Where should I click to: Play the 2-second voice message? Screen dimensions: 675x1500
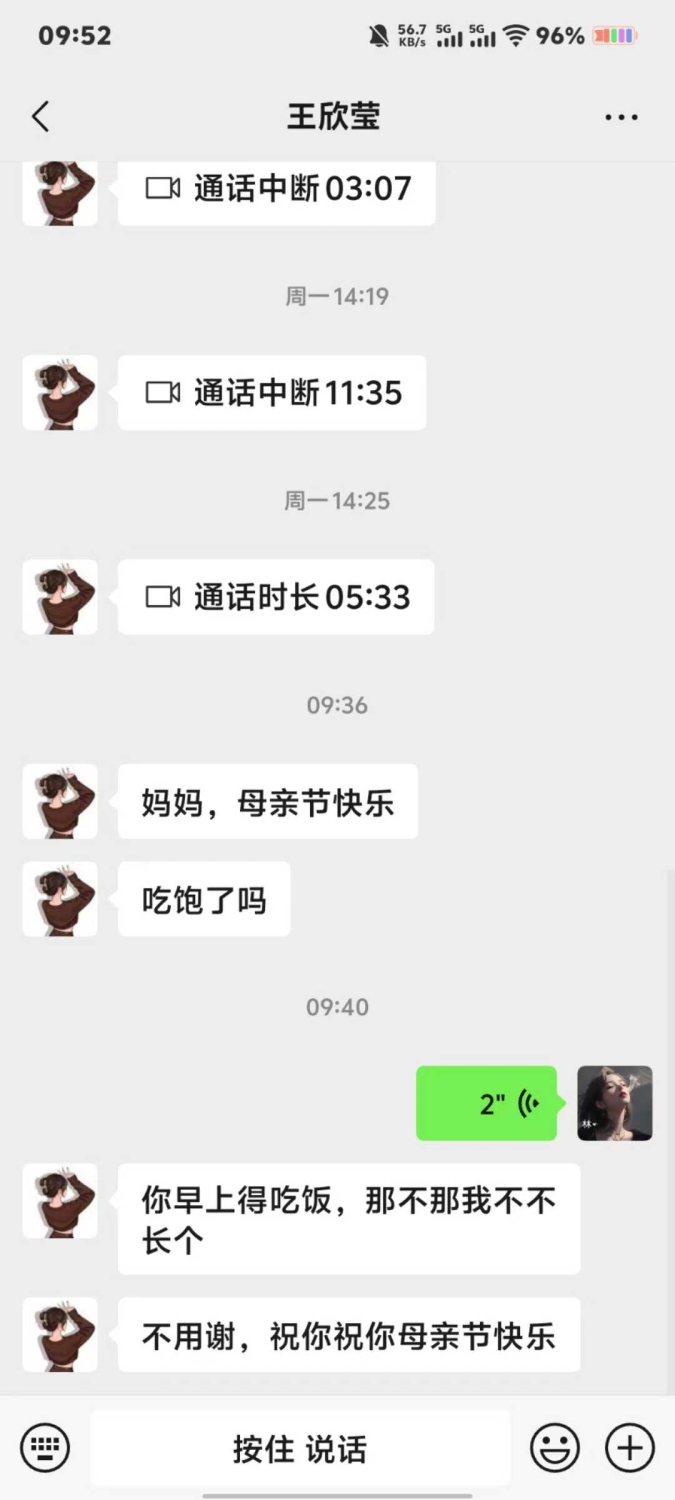tap(487, 1104)
